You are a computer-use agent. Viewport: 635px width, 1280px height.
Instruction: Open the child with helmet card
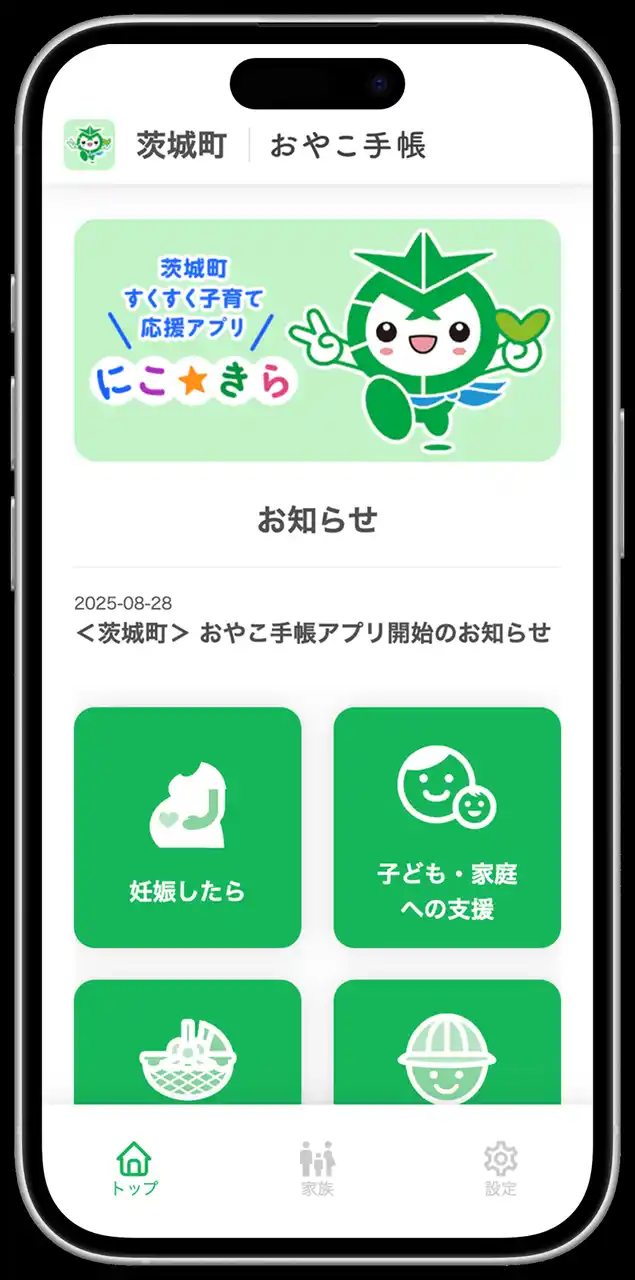click(447, 1045)
